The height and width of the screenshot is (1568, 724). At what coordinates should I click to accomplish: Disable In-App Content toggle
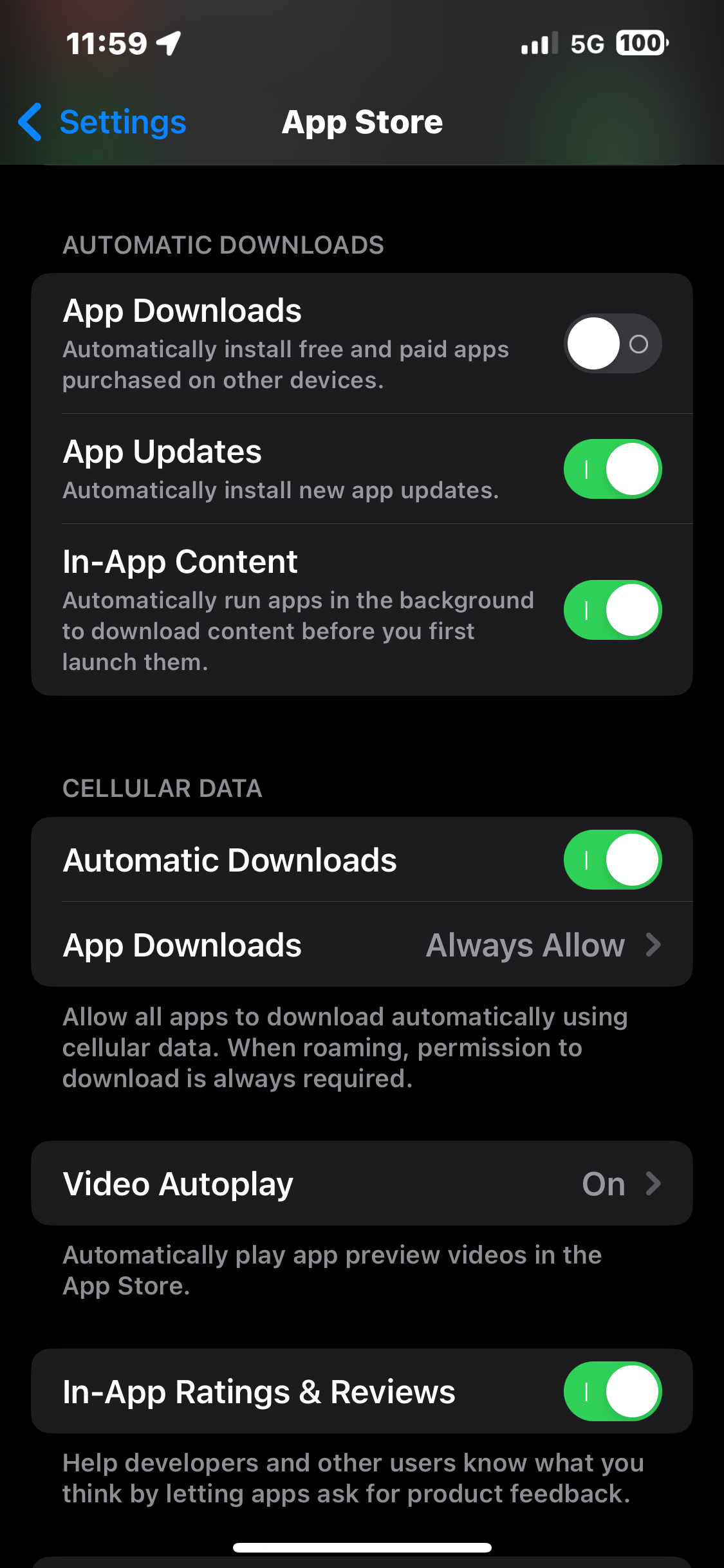[x=613, y=610]
